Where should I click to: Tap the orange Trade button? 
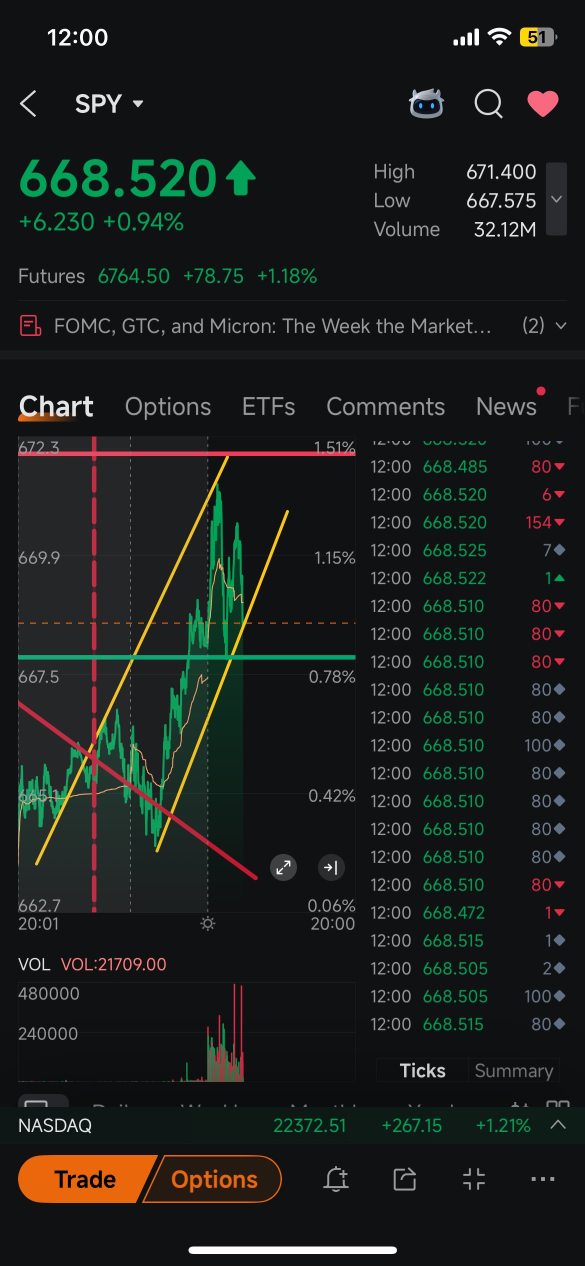coord(85,1180)
